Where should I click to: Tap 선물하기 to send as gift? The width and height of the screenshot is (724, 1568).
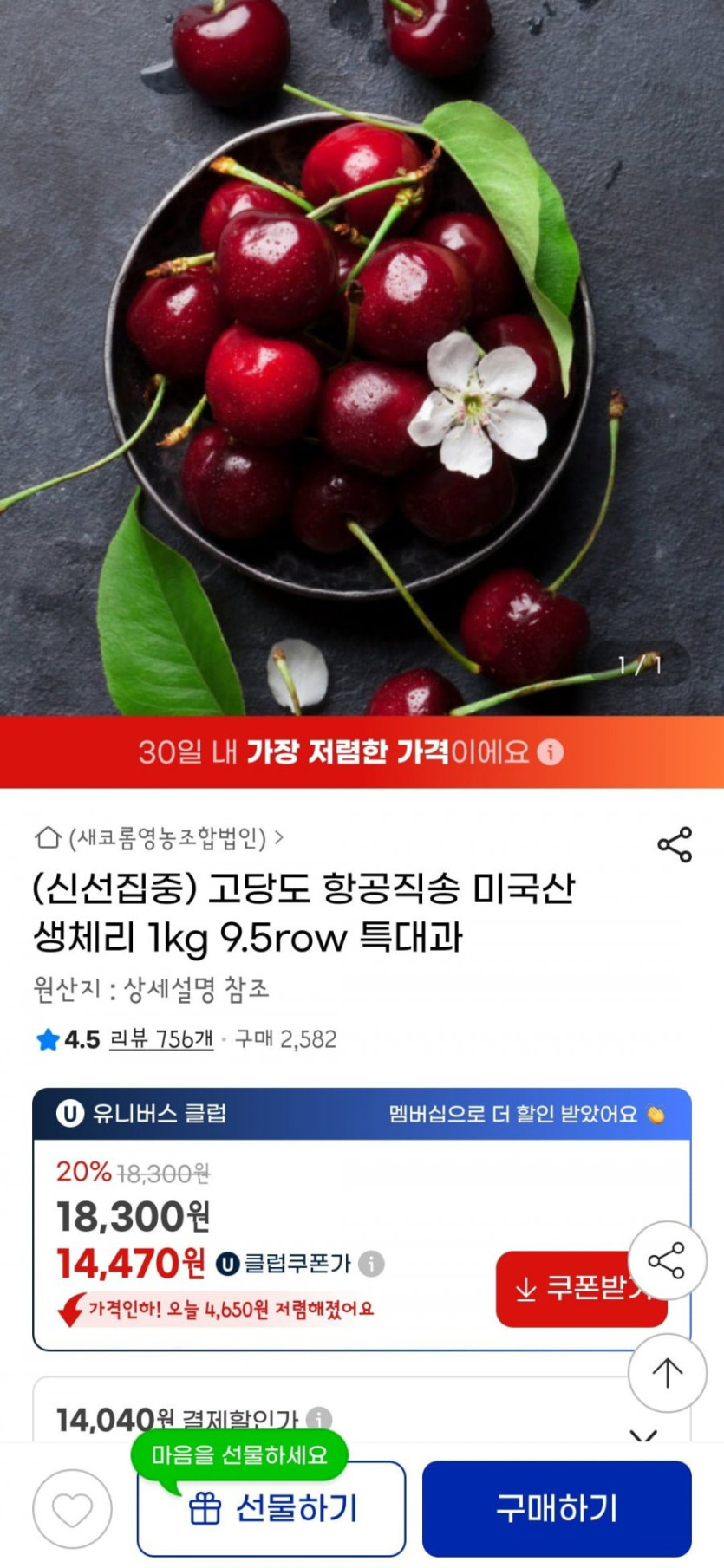[271, 1510]
